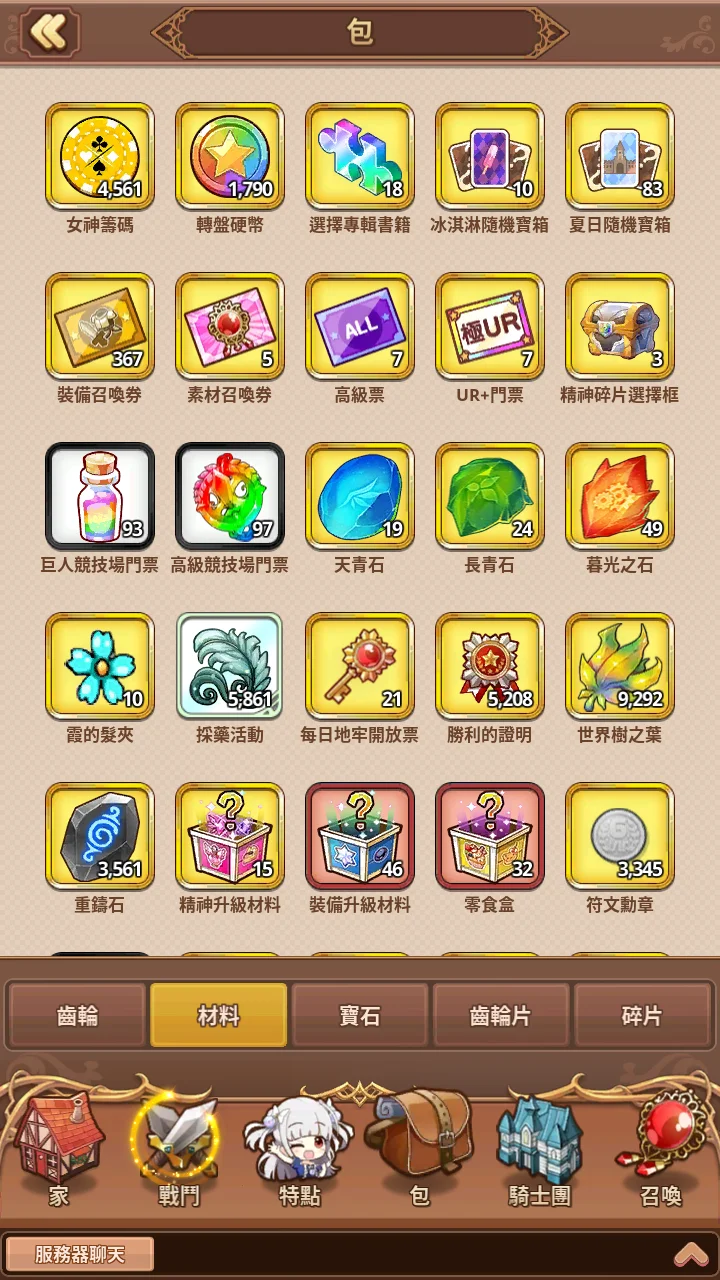
Task: Visit the 騎士團 section
Action: [540, 1150]
